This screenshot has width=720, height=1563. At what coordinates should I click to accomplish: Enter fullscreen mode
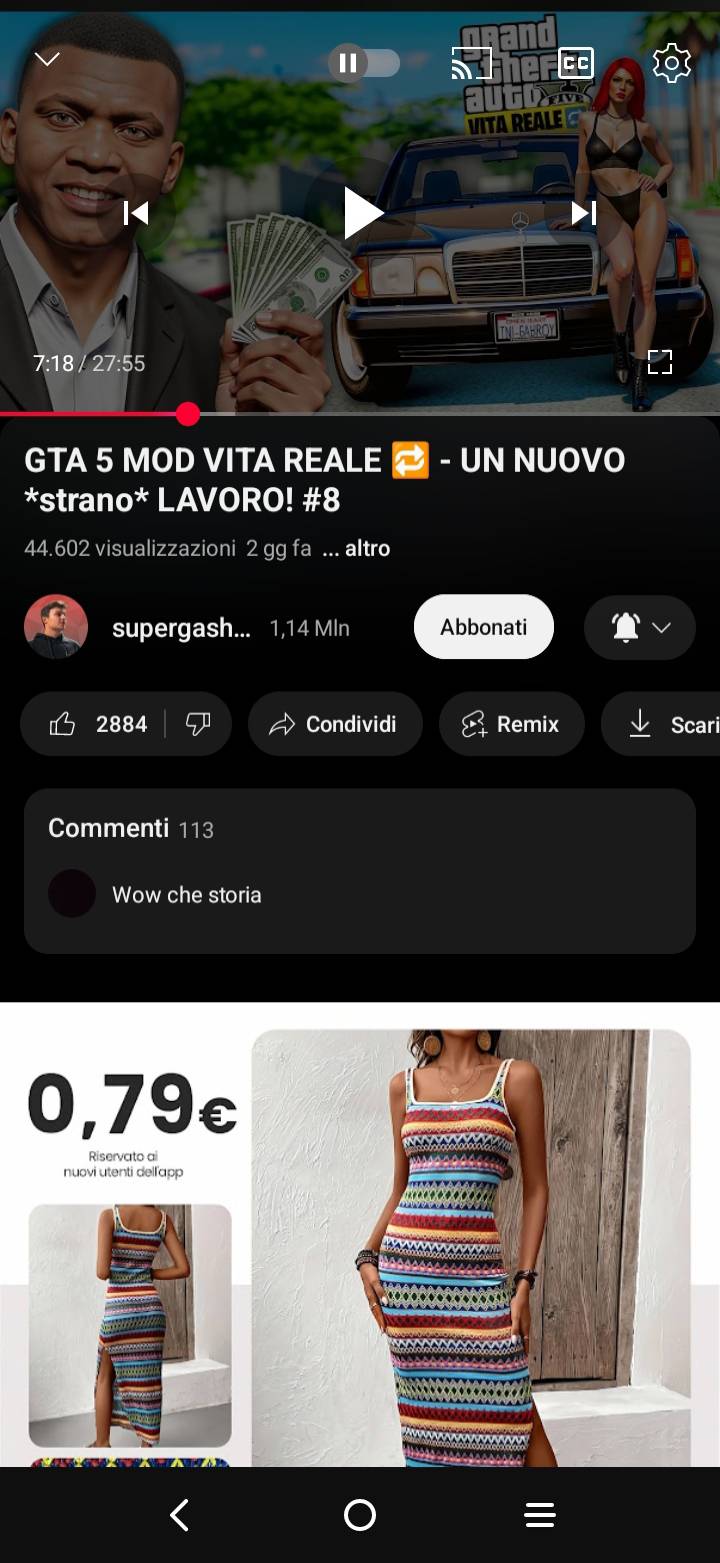(x=660, y=362)
